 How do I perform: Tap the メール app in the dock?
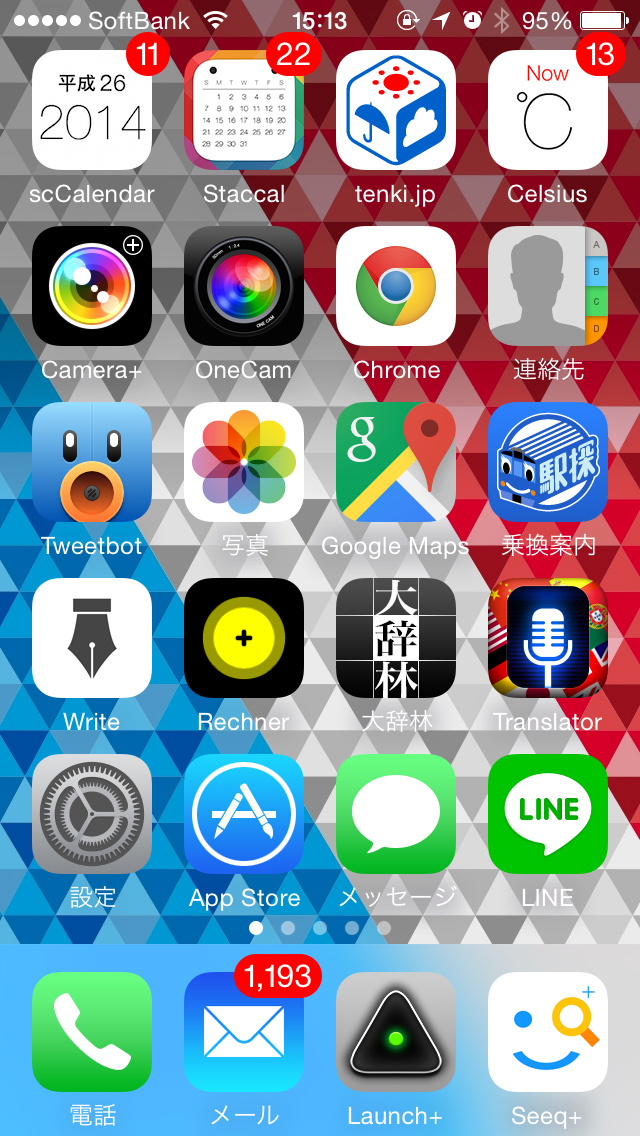pyautogui.click(x=244, y=1032)
